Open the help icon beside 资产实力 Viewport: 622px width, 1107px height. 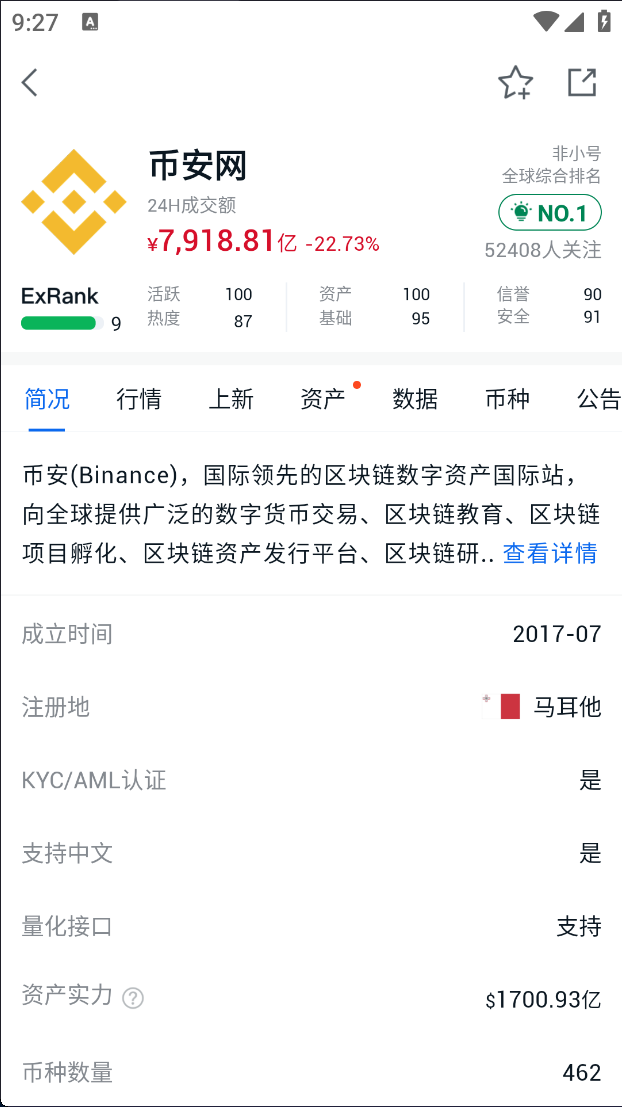point(133,998)
